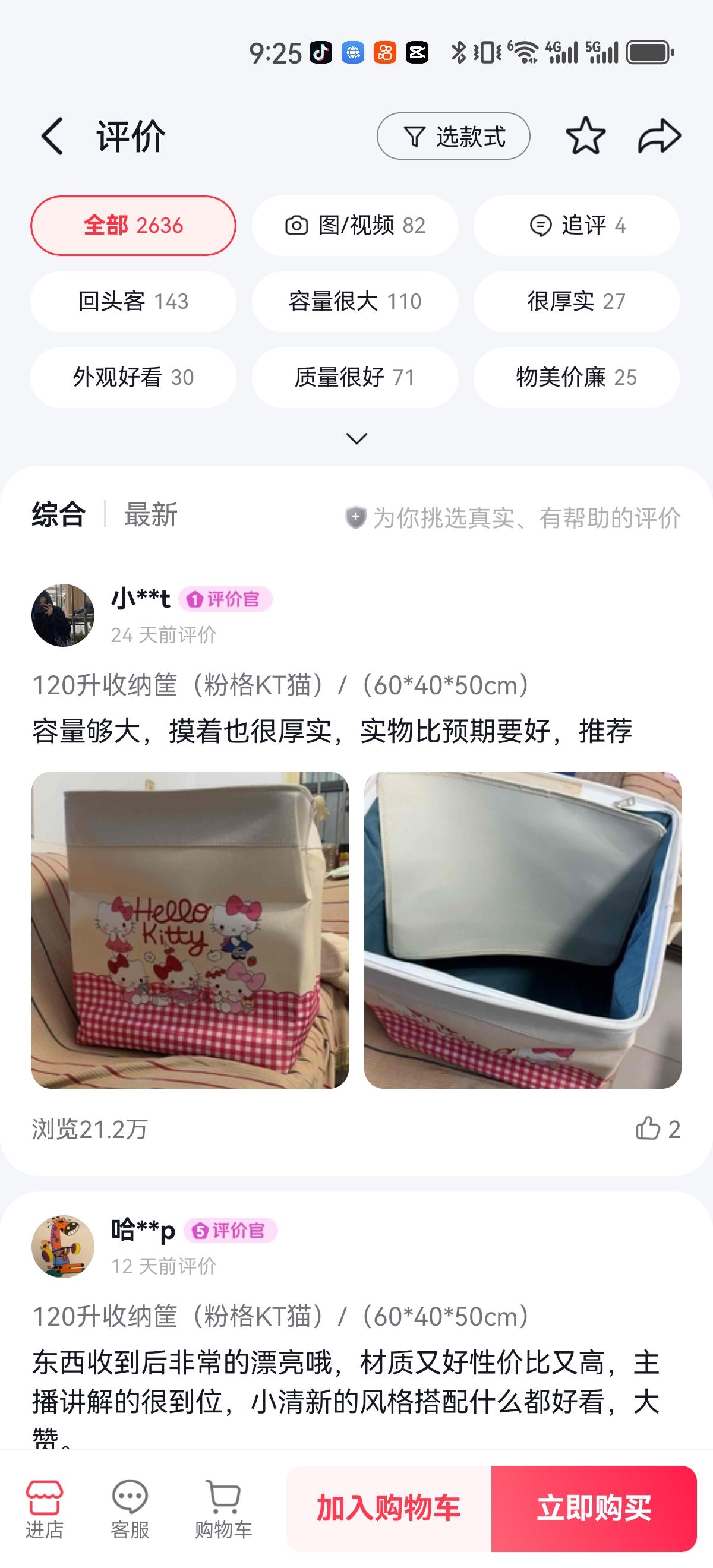Open the 选款式 filter selector
The width and height of the screenshot is (713, 1568).
[x=453, y=137]
